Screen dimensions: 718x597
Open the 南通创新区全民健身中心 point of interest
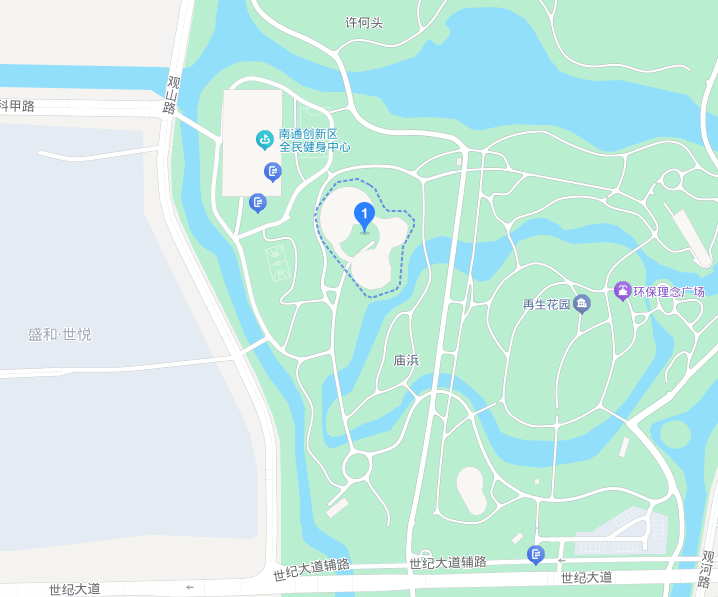click(265, 139)
